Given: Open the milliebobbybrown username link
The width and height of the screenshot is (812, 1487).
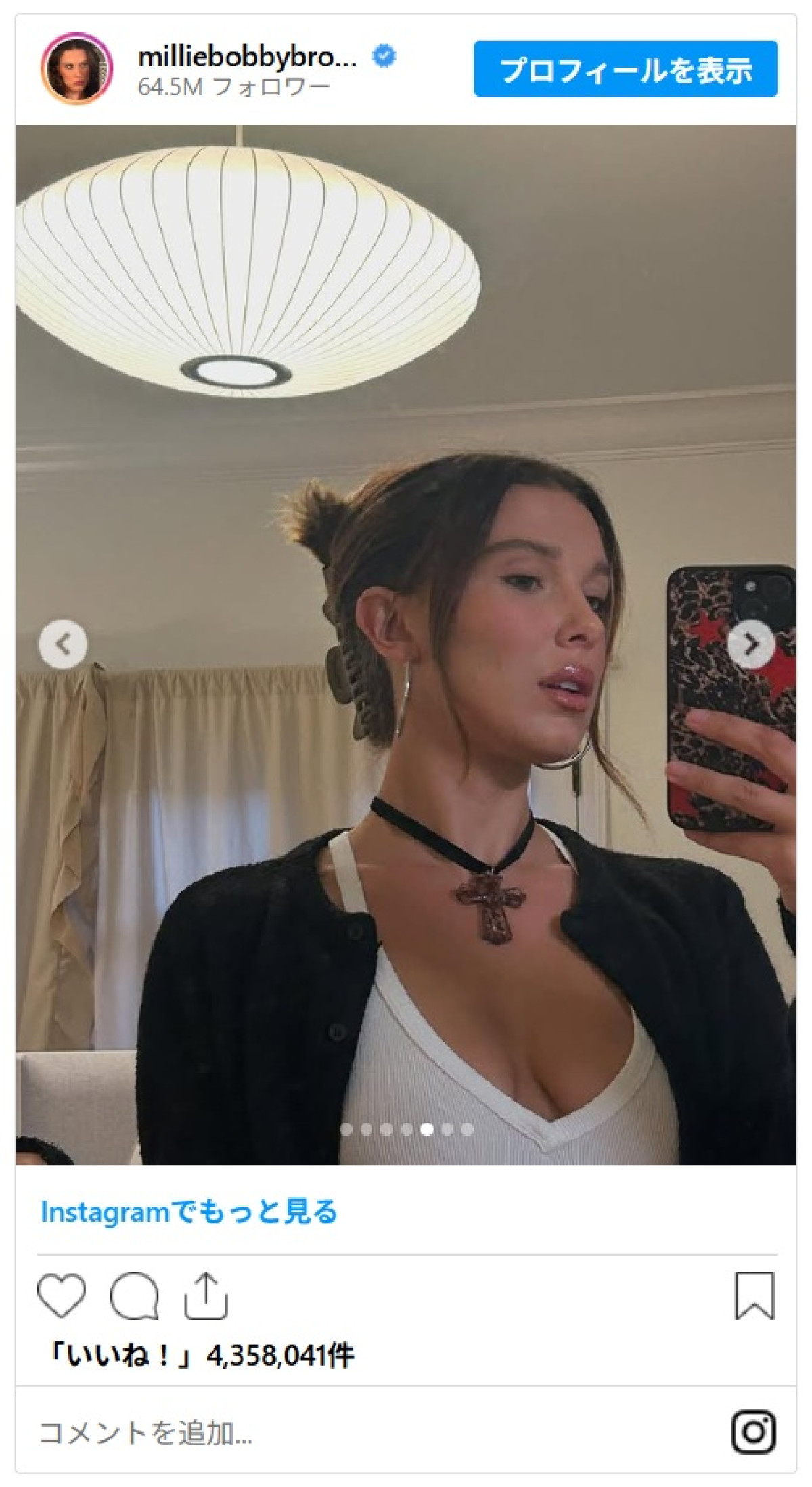Looking at the screenshot, I should (x=248, y=58).
